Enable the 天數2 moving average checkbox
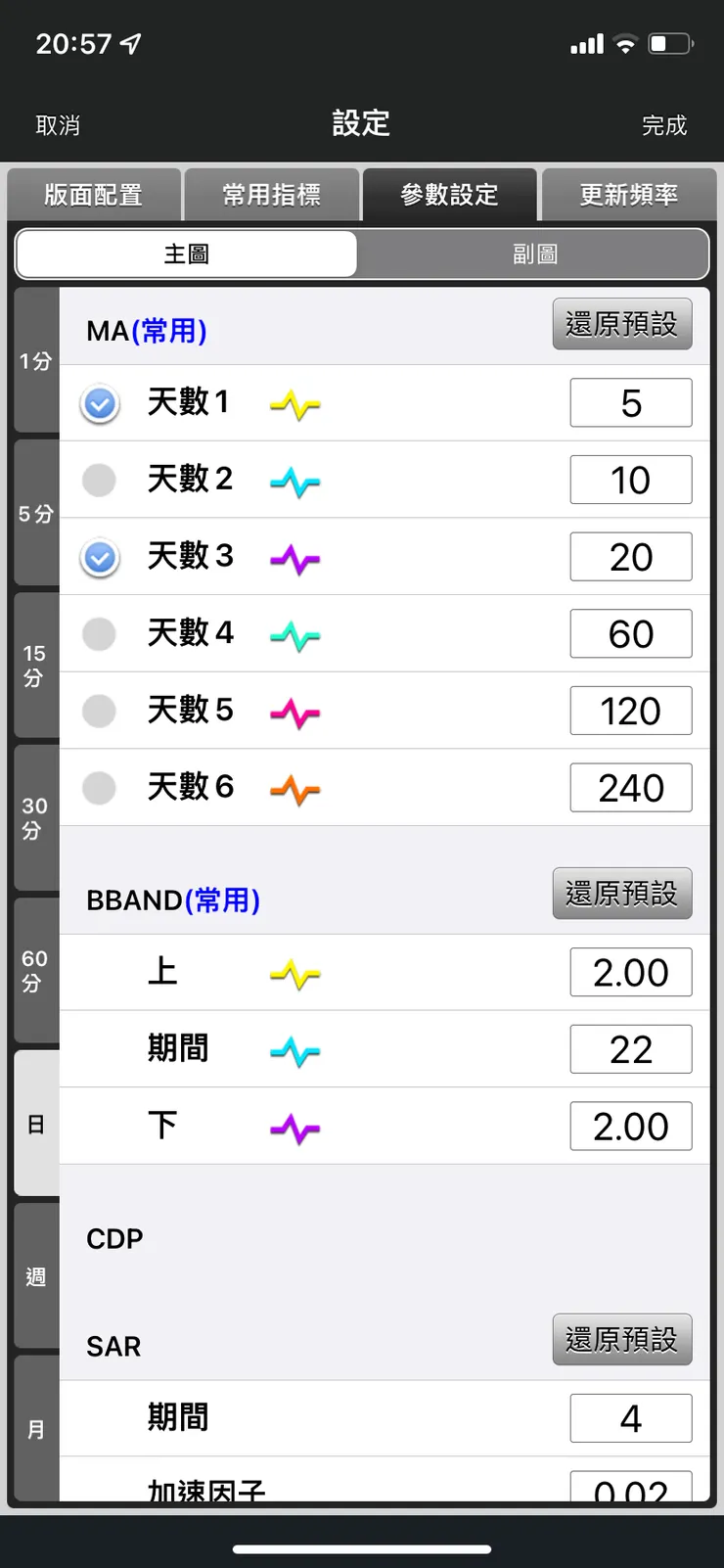 click(99, 480)
